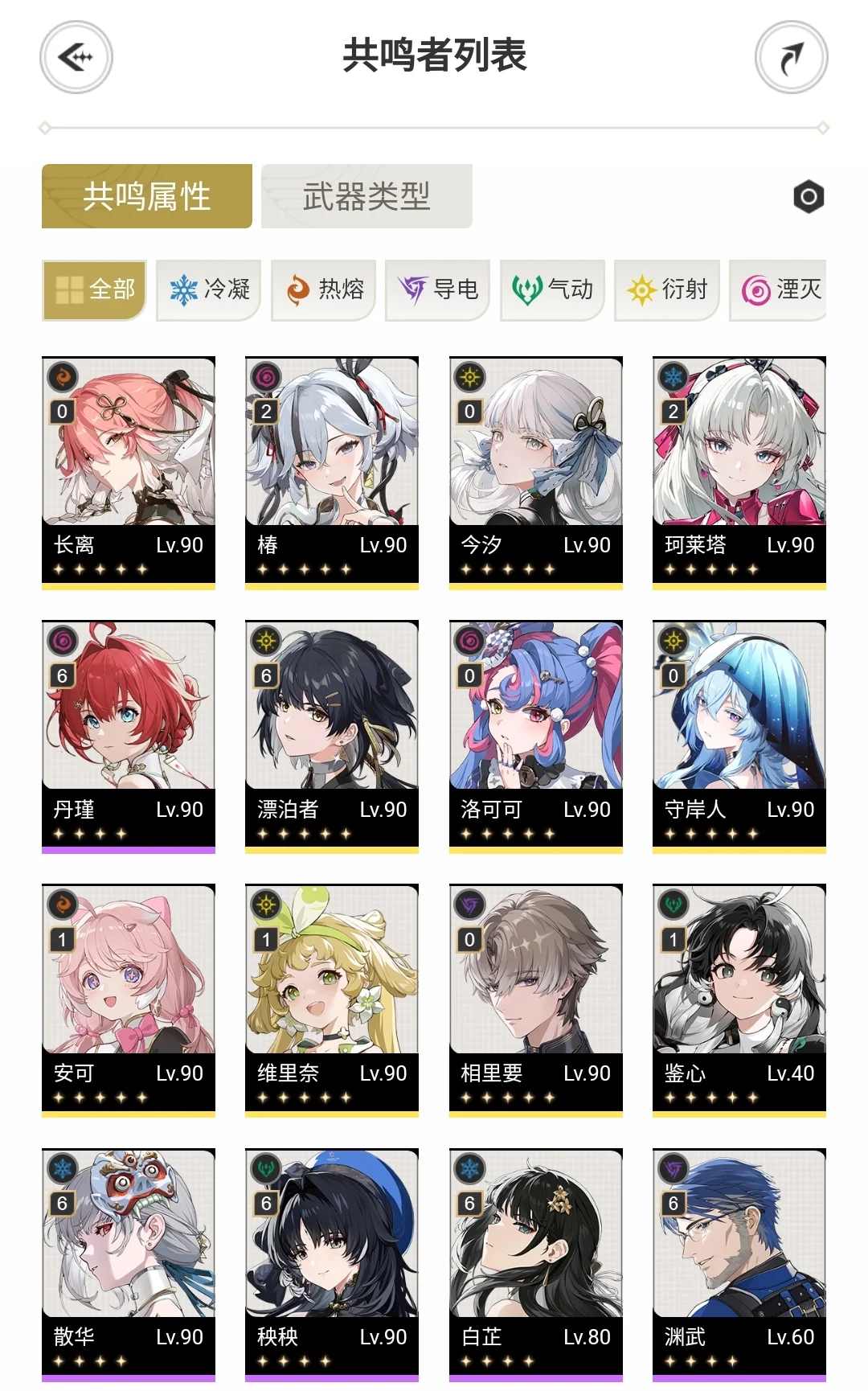Open the hexagon settings icon
Viewport: 868px width, 1391px height.
809,196
